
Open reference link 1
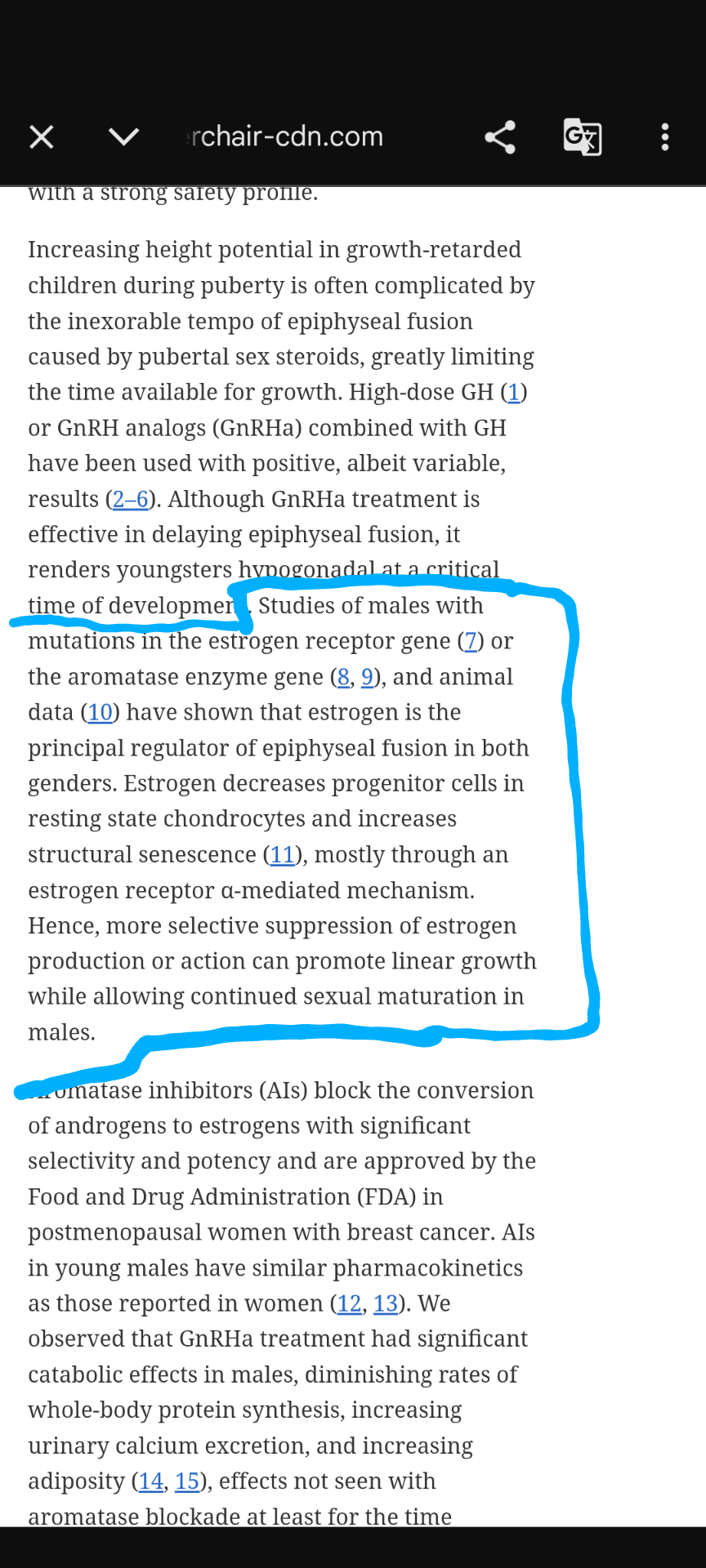click(513, 393)
